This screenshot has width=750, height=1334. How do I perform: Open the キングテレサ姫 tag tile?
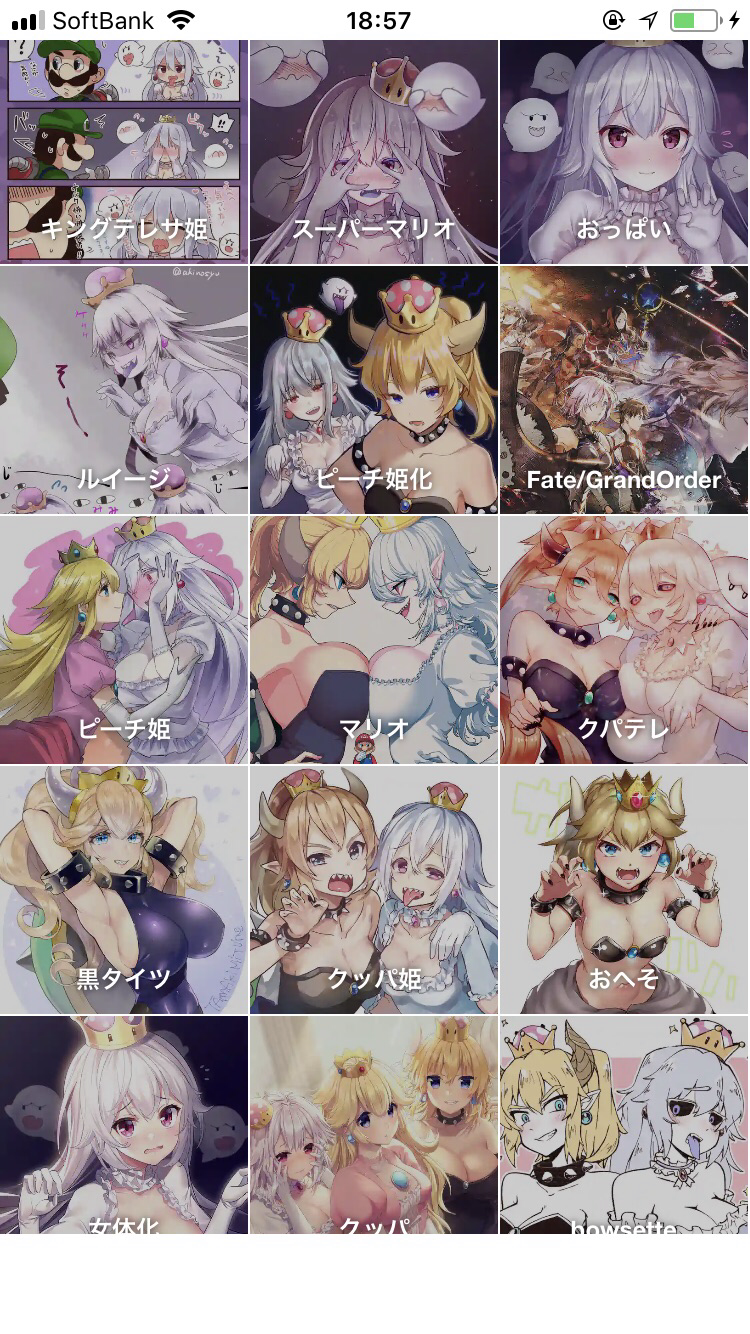(x=124, y=152)
